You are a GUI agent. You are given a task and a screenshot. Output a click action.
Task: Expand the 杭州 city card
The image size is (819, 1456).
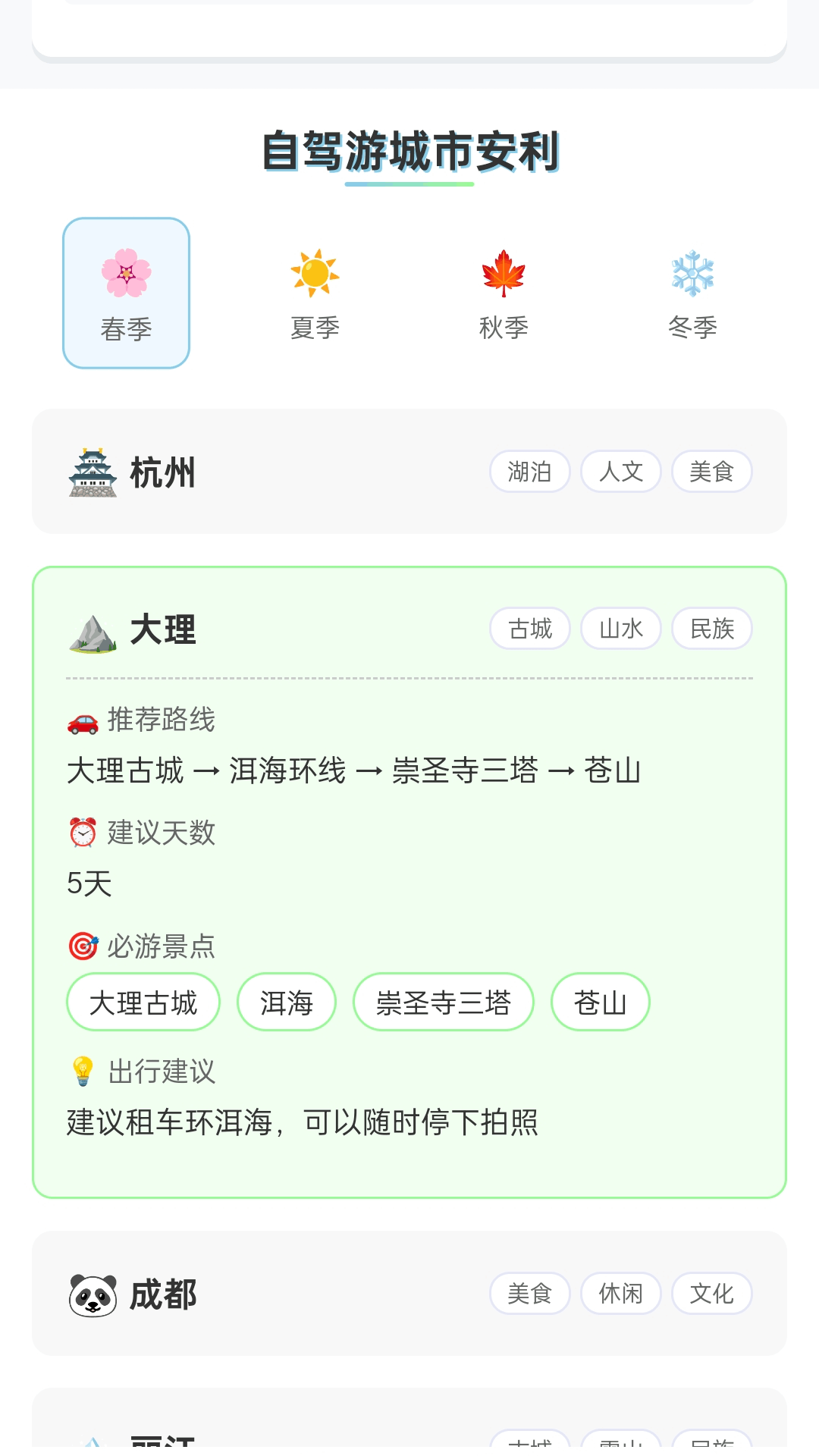tap(409, 472)
